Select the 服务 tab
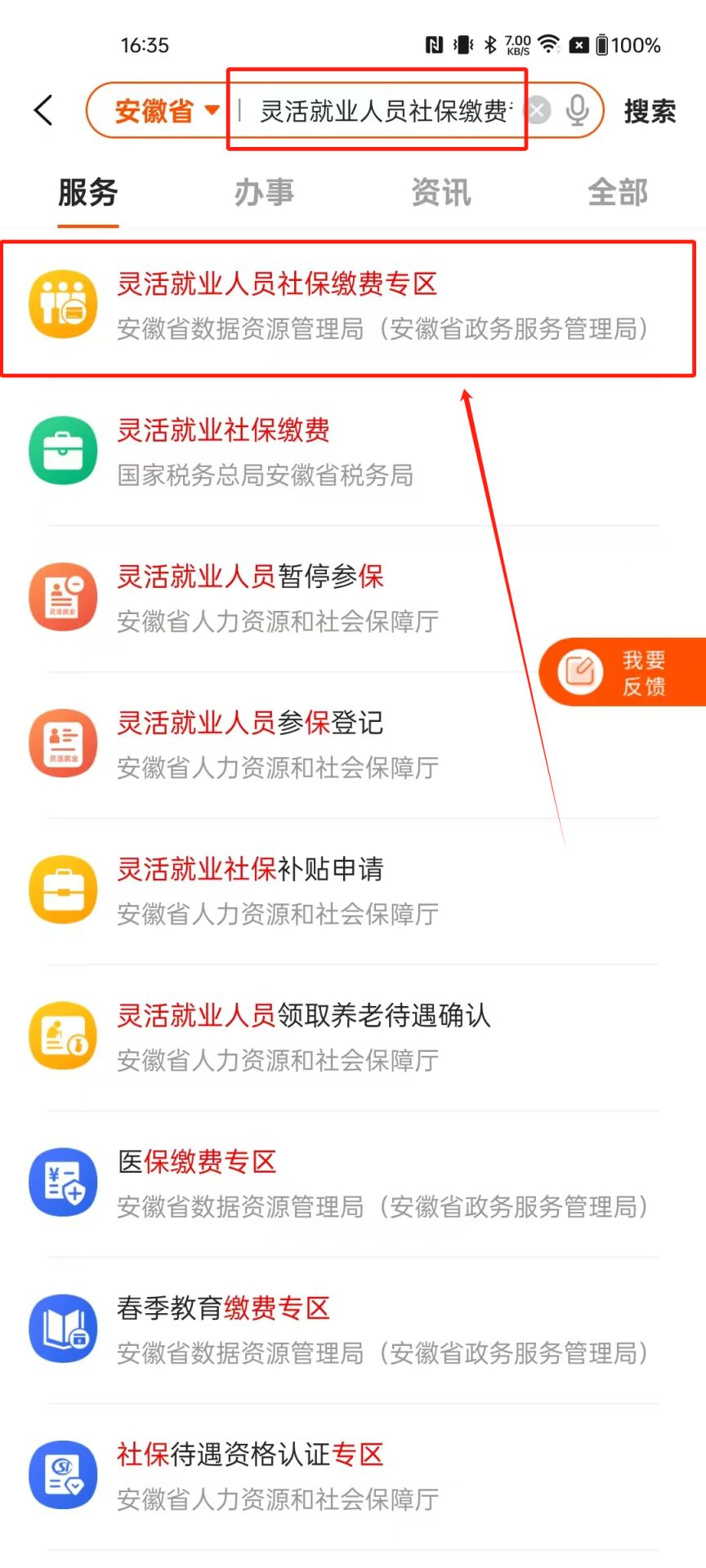 coord(88,193)
